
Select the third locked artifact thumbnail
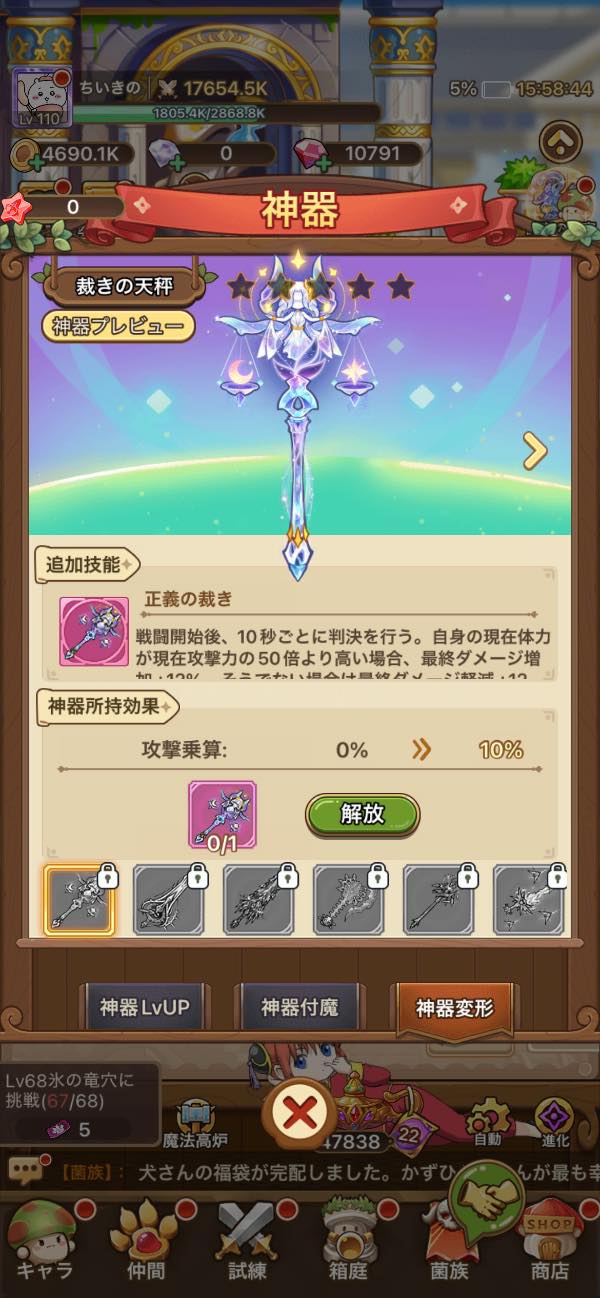click(259, 900)
